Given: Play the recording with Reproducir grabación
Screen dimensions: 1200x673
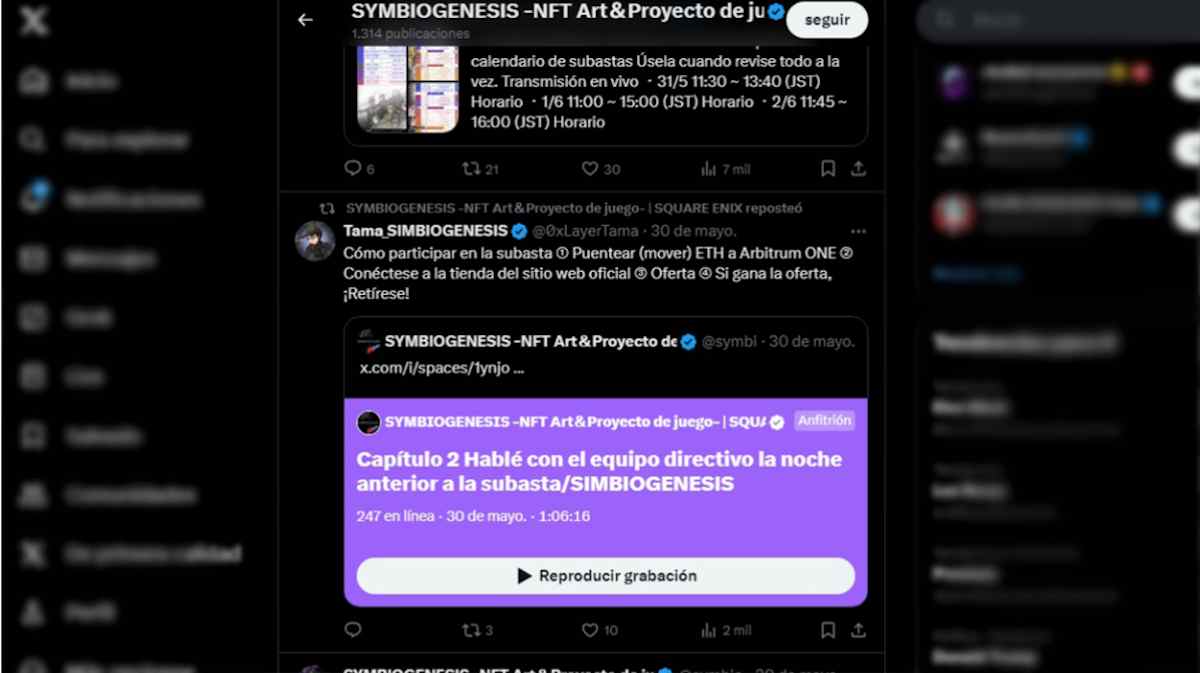Looking at the screenshot, I should pyautogui.click(x=606, y=576).
